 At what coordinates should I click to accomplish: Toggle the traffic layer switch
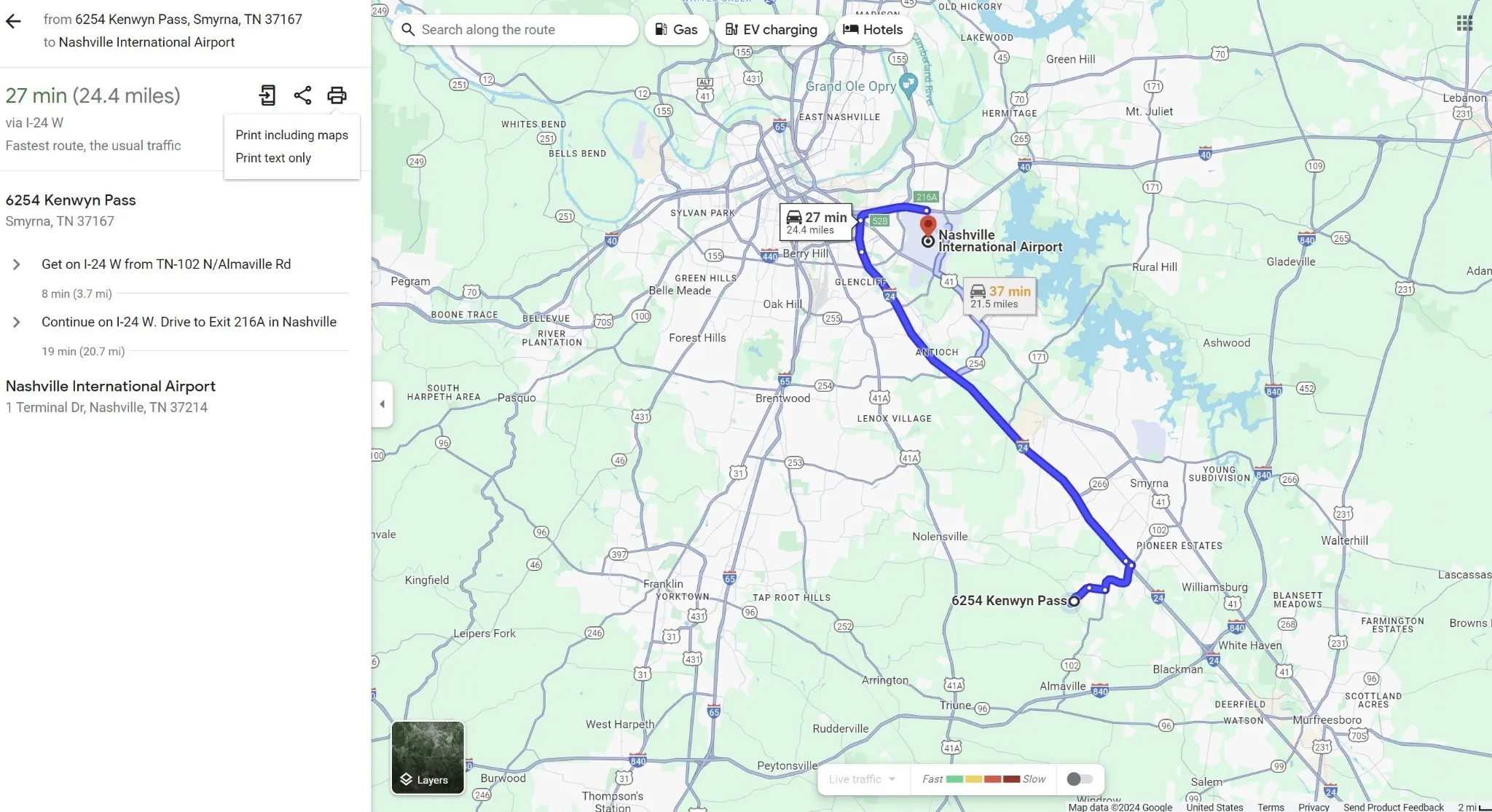click(x=1080, y=779)
